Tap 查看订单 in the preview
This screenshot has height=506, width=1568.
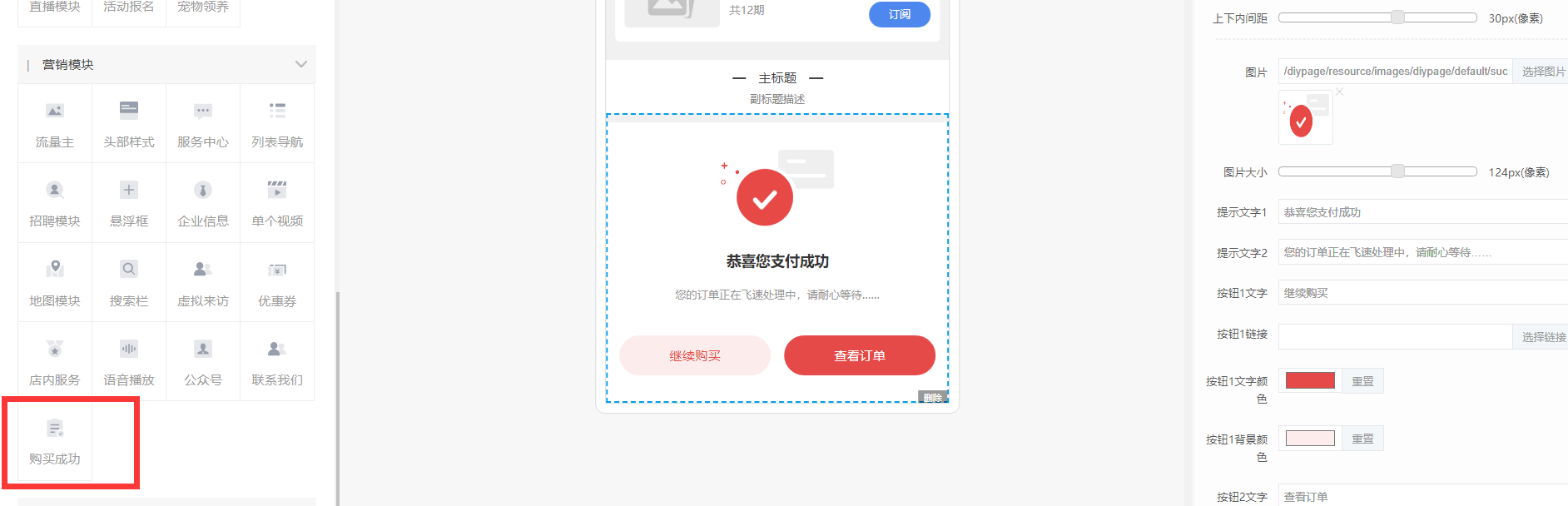pyautogui.click(x=859, y=355)
